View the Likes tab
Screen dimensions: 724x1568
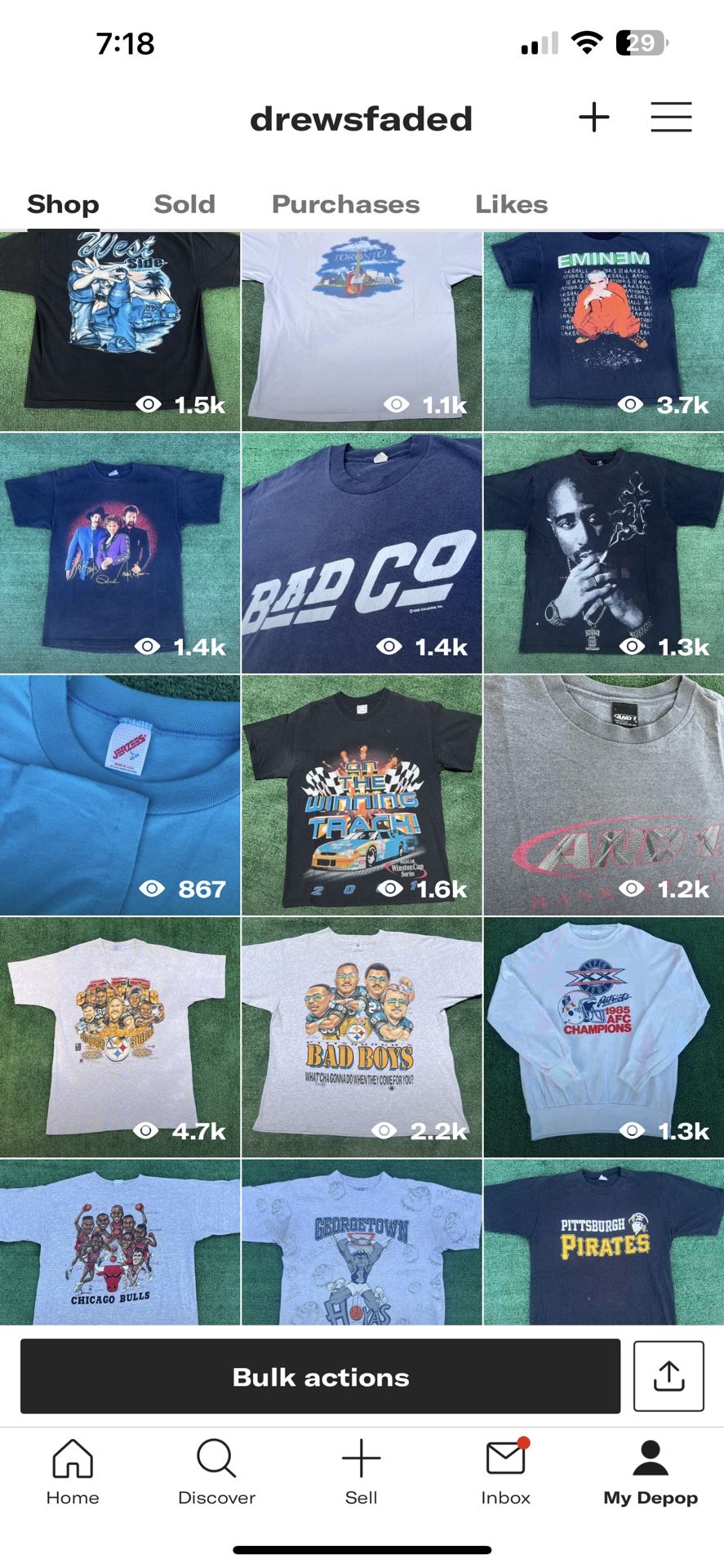511,204
